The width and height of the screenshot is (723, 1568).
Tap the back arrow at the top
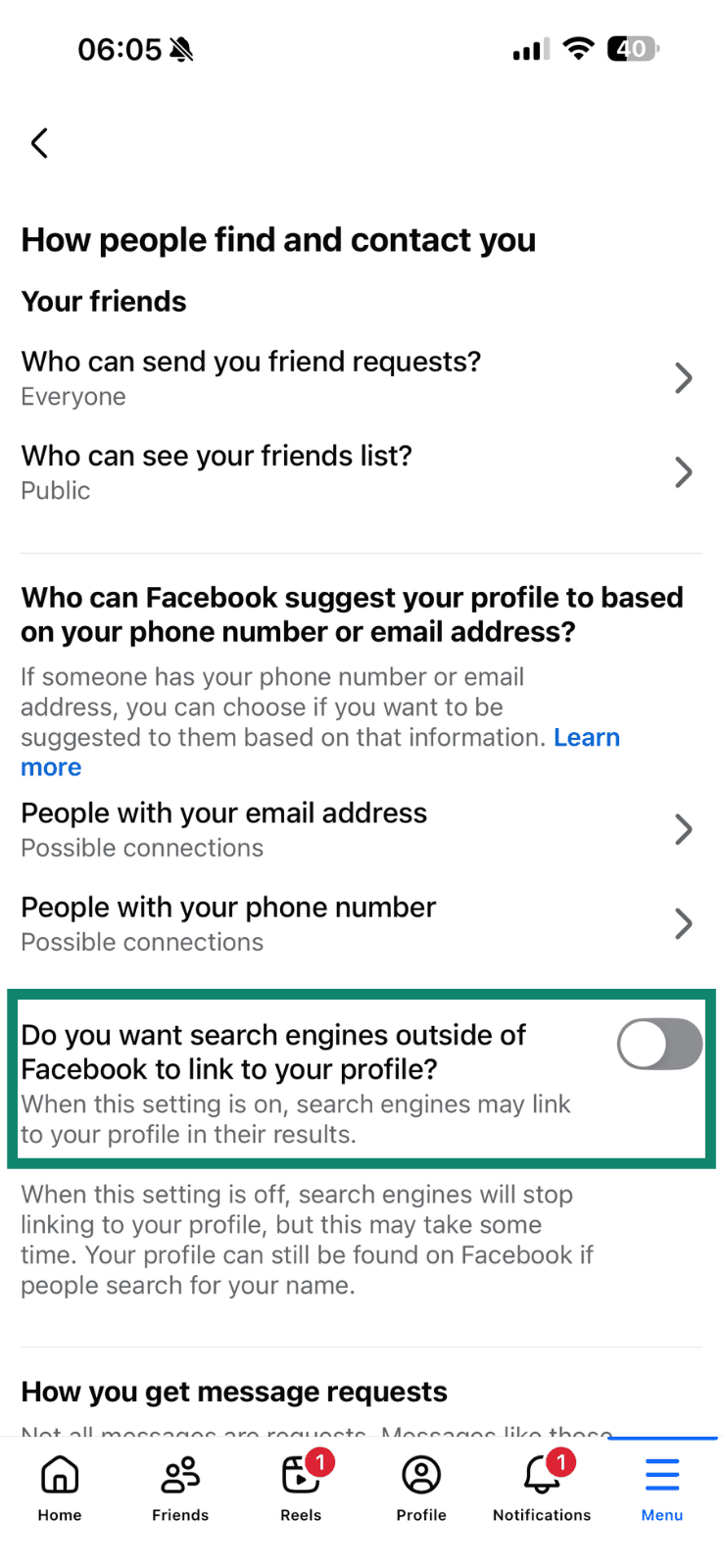pyautogui.click(x=39, y=143)
